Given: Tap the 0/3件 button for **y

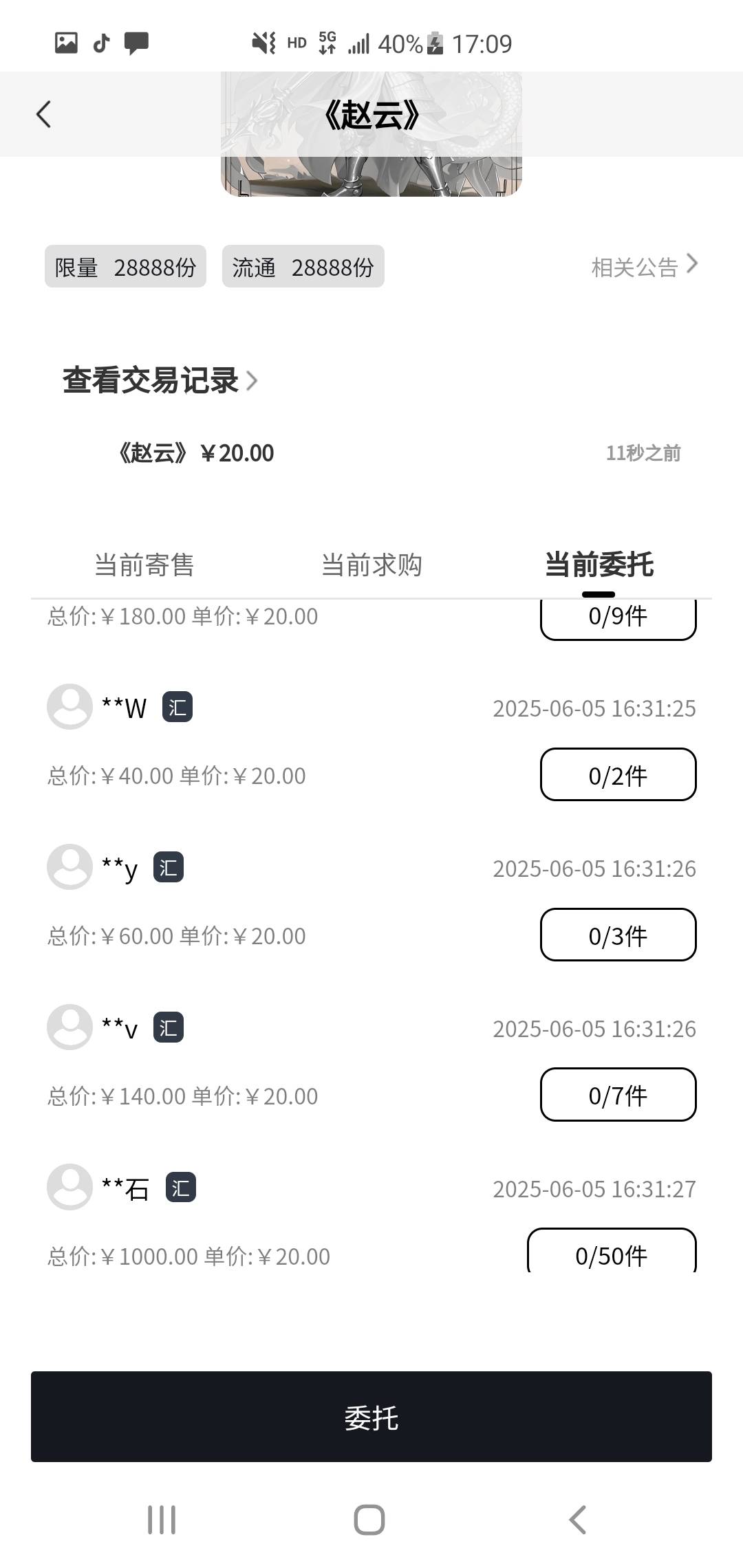Looking at the screenshot, I should (618, 935).
